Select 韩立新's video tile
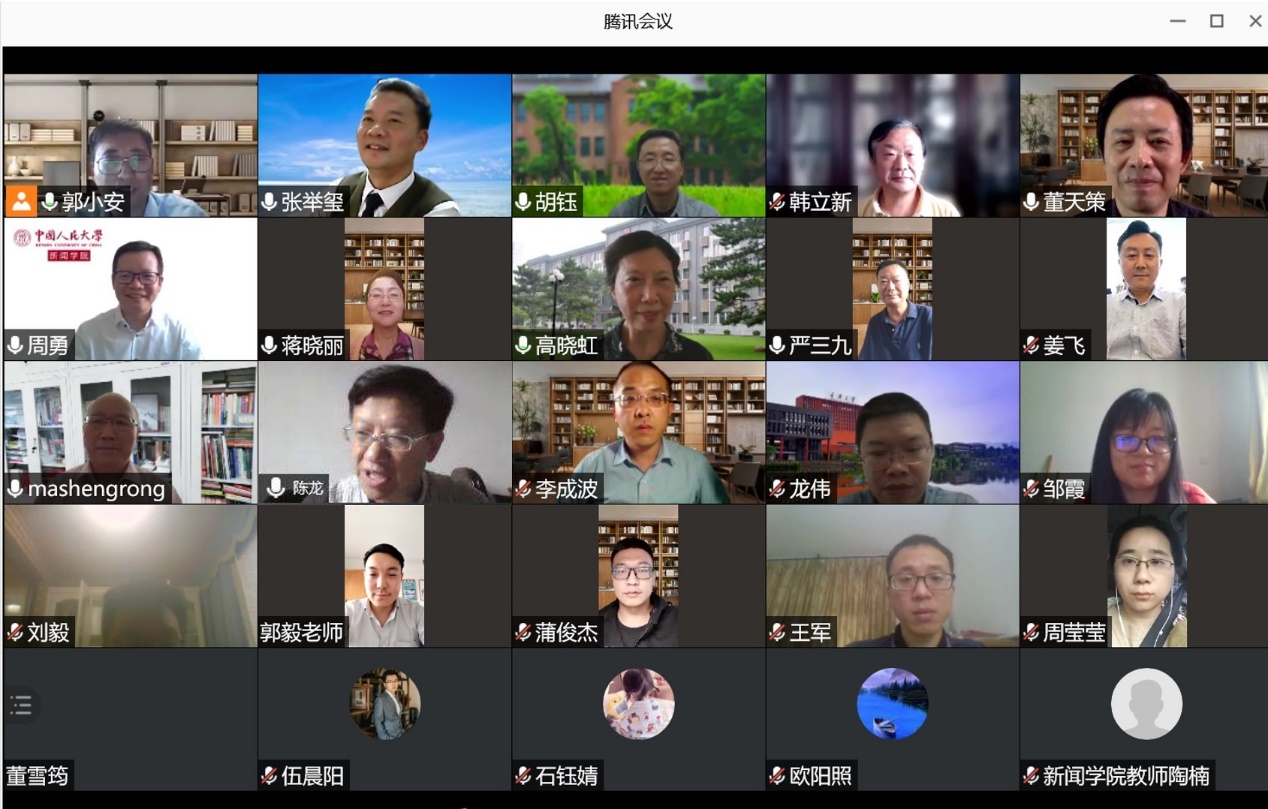The height and width of the screenshot is (809, 1268). [x=892, y=145]
